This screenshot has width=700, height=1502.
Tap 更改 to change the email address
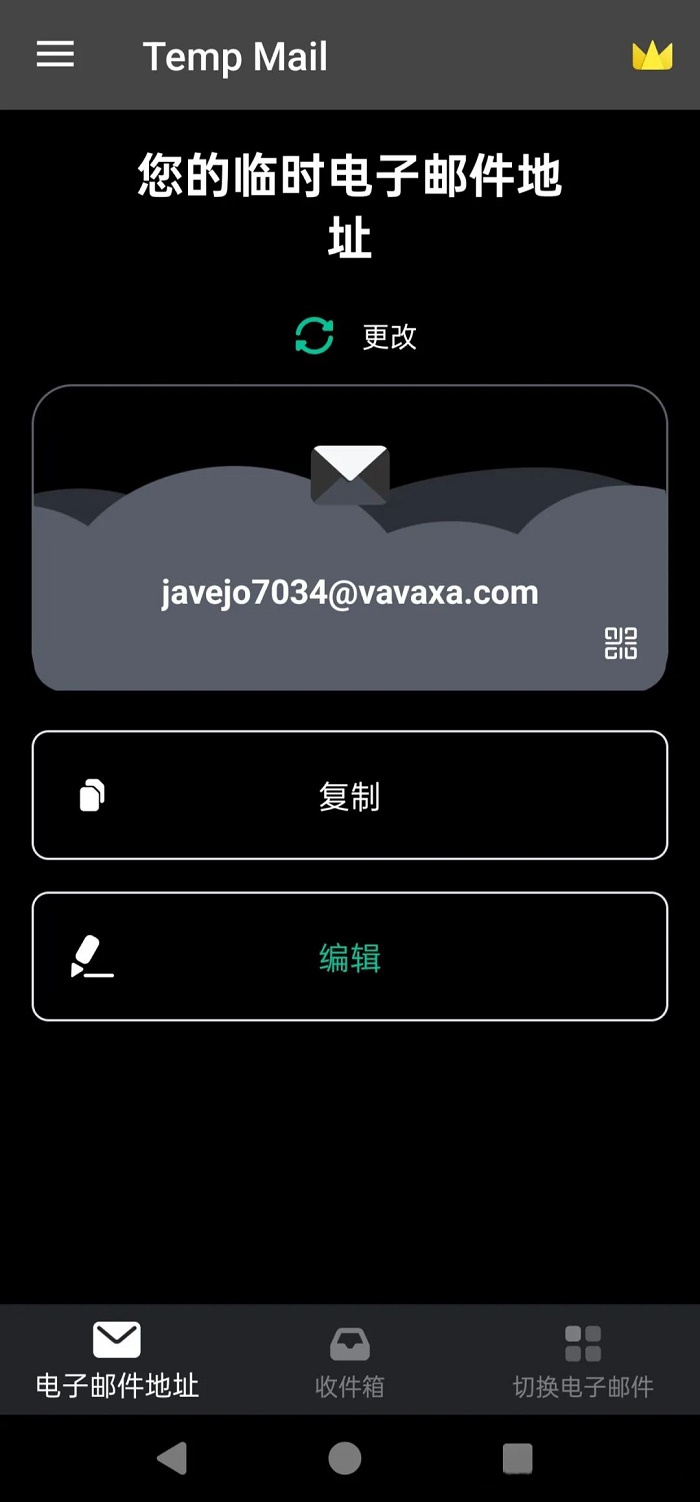(x=356, y=337)
